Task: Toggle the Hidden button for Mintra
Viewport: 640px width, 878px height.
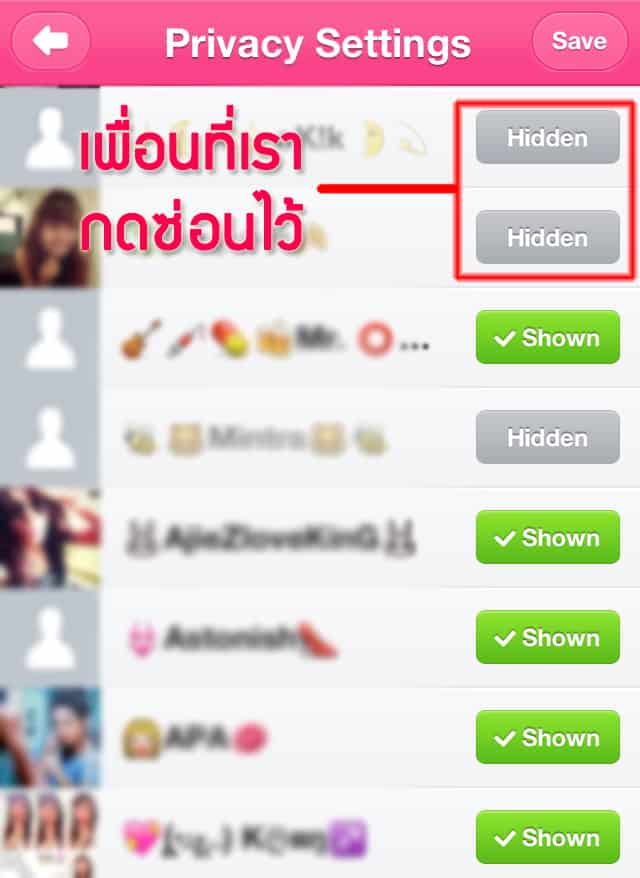Action: (547, 438)
